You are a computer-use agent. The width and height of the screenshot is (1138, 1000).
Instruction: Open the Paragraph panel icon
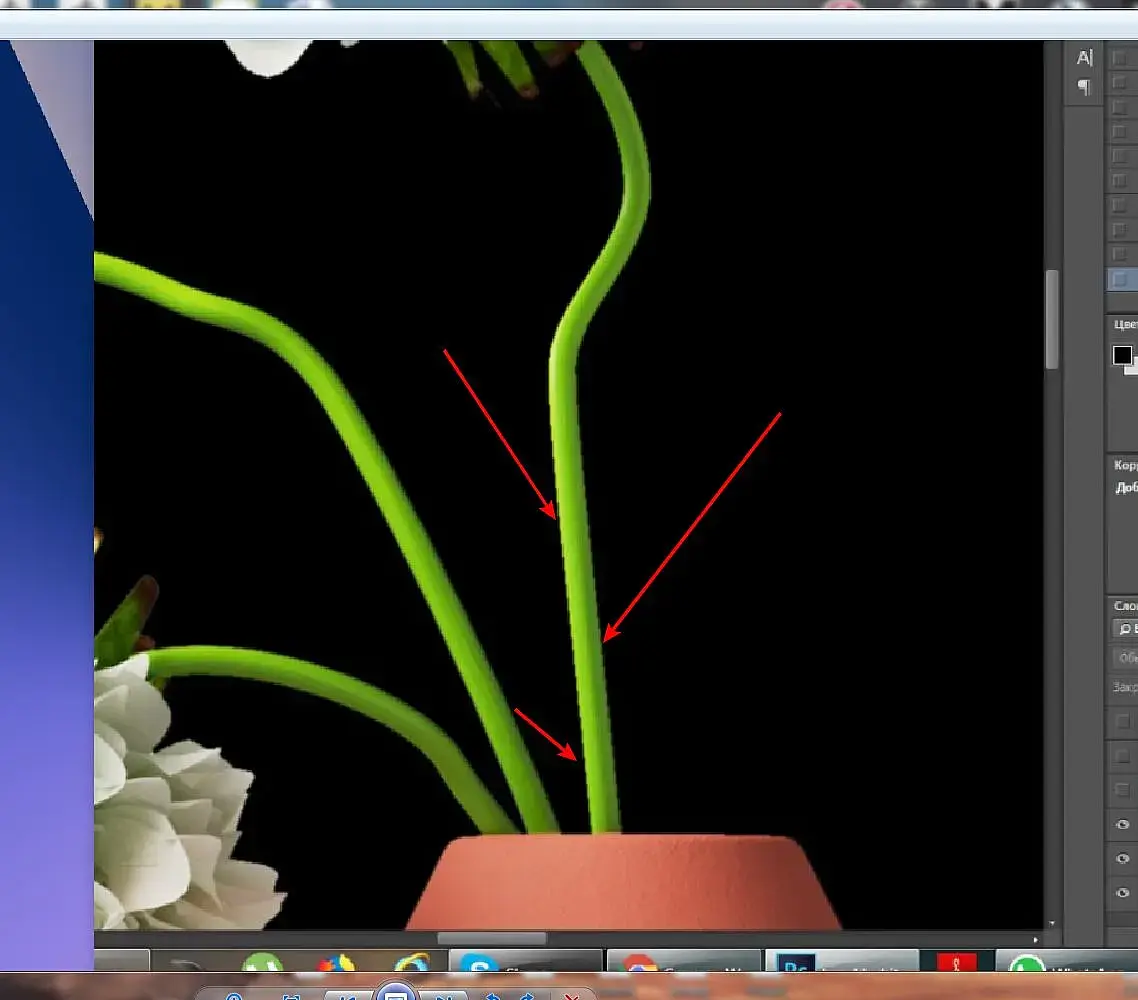point(1084,87)
